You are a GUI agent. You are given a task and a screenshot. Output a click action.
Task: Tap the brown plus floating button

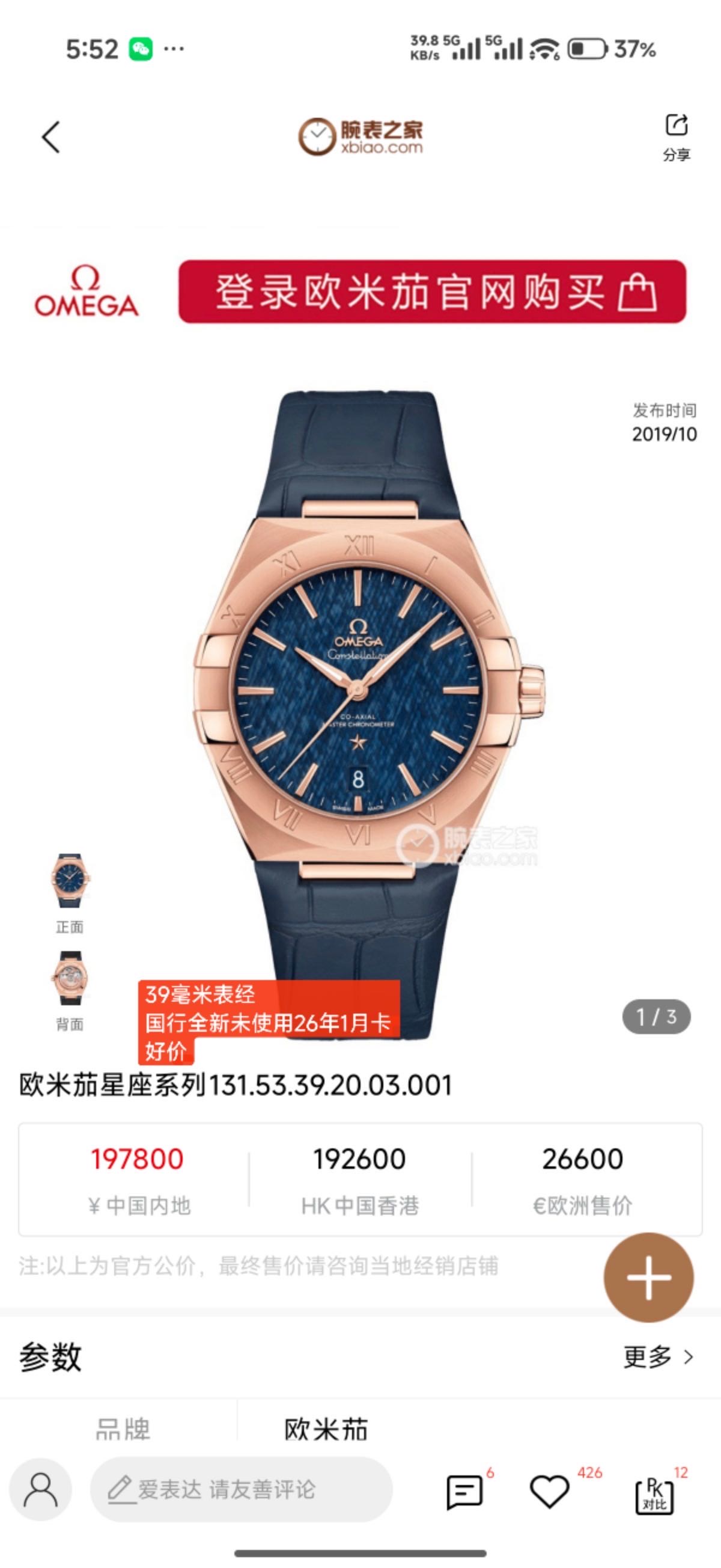[x=648, y=1278]
